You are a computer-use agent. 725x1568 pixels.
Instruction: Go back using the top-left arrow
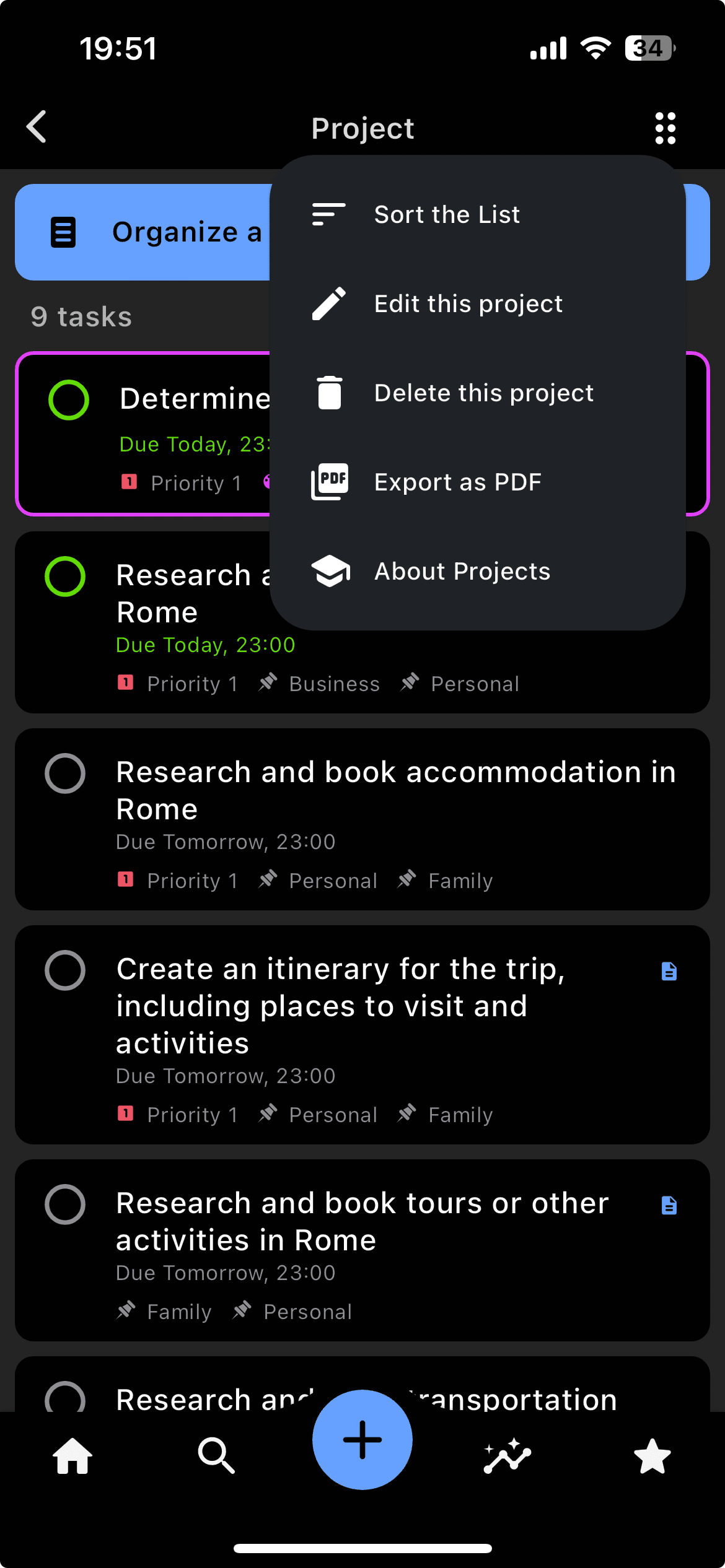coord(37,127)
